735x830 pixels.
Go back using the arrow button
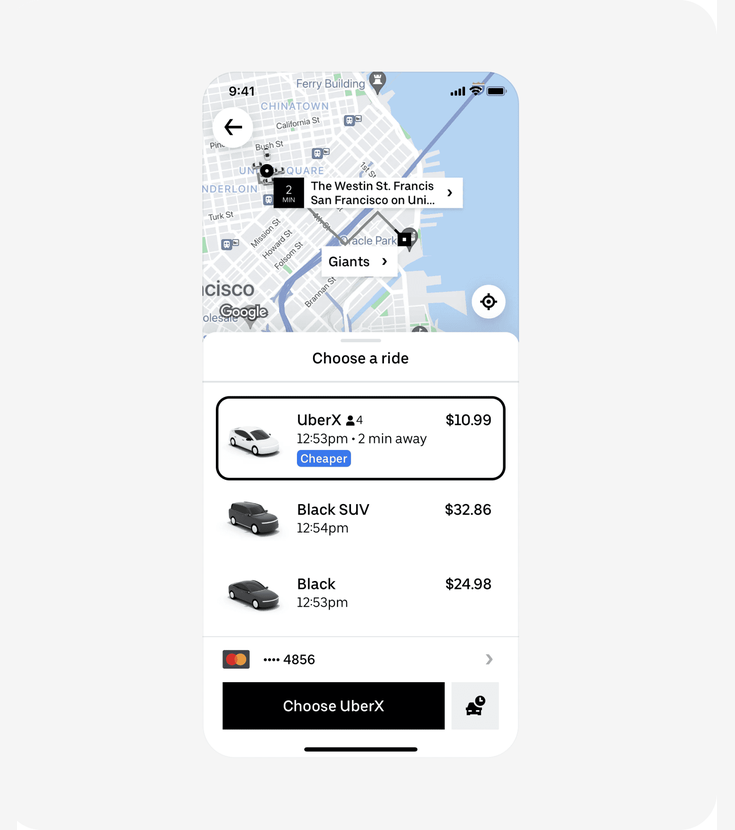pyautogui.click(x=233, y=127)
